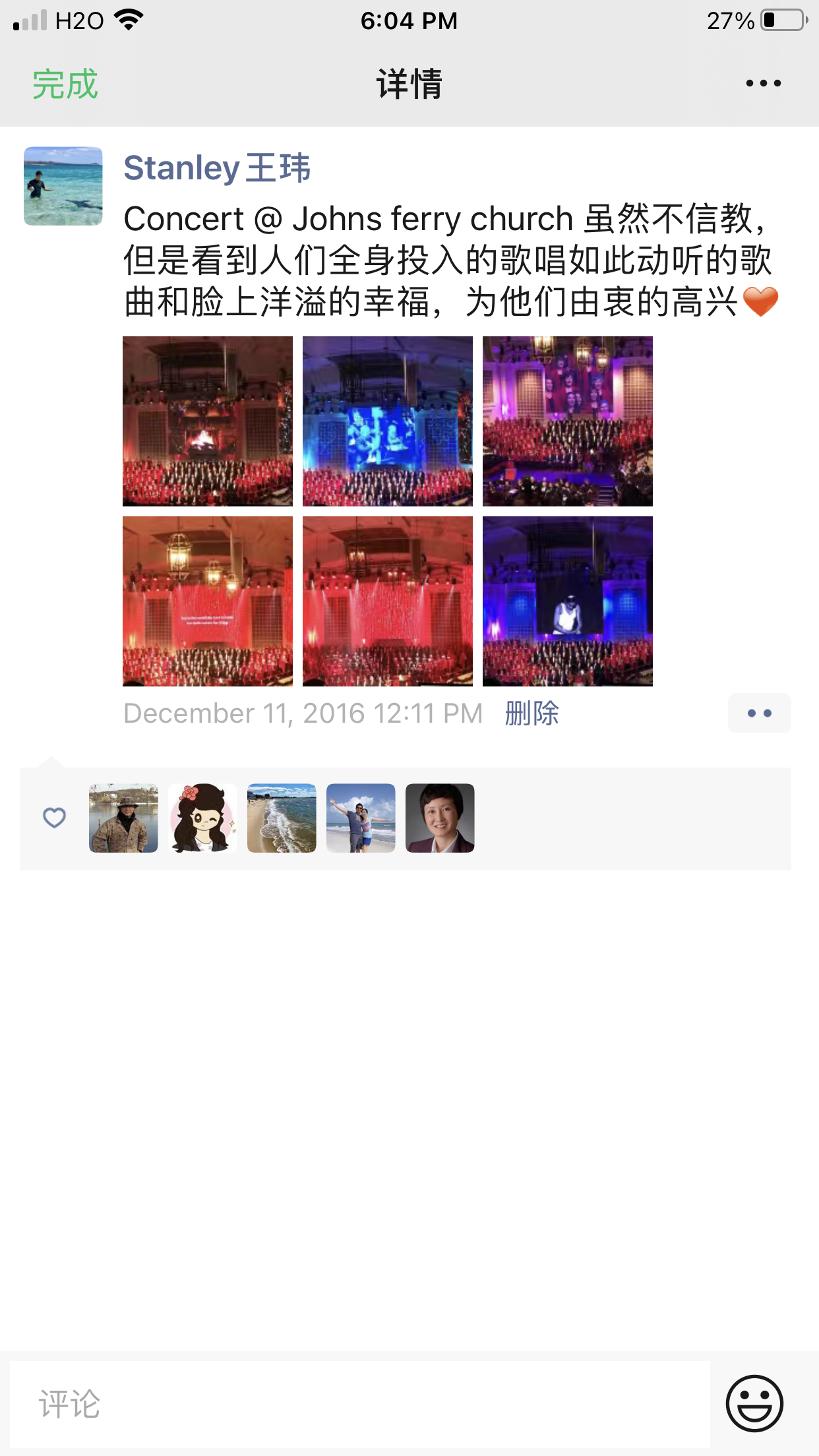View the photo with the blue screen
The height and width of the screenshot is (1456, 819).
pyautogui.click(x=388, y=421)
